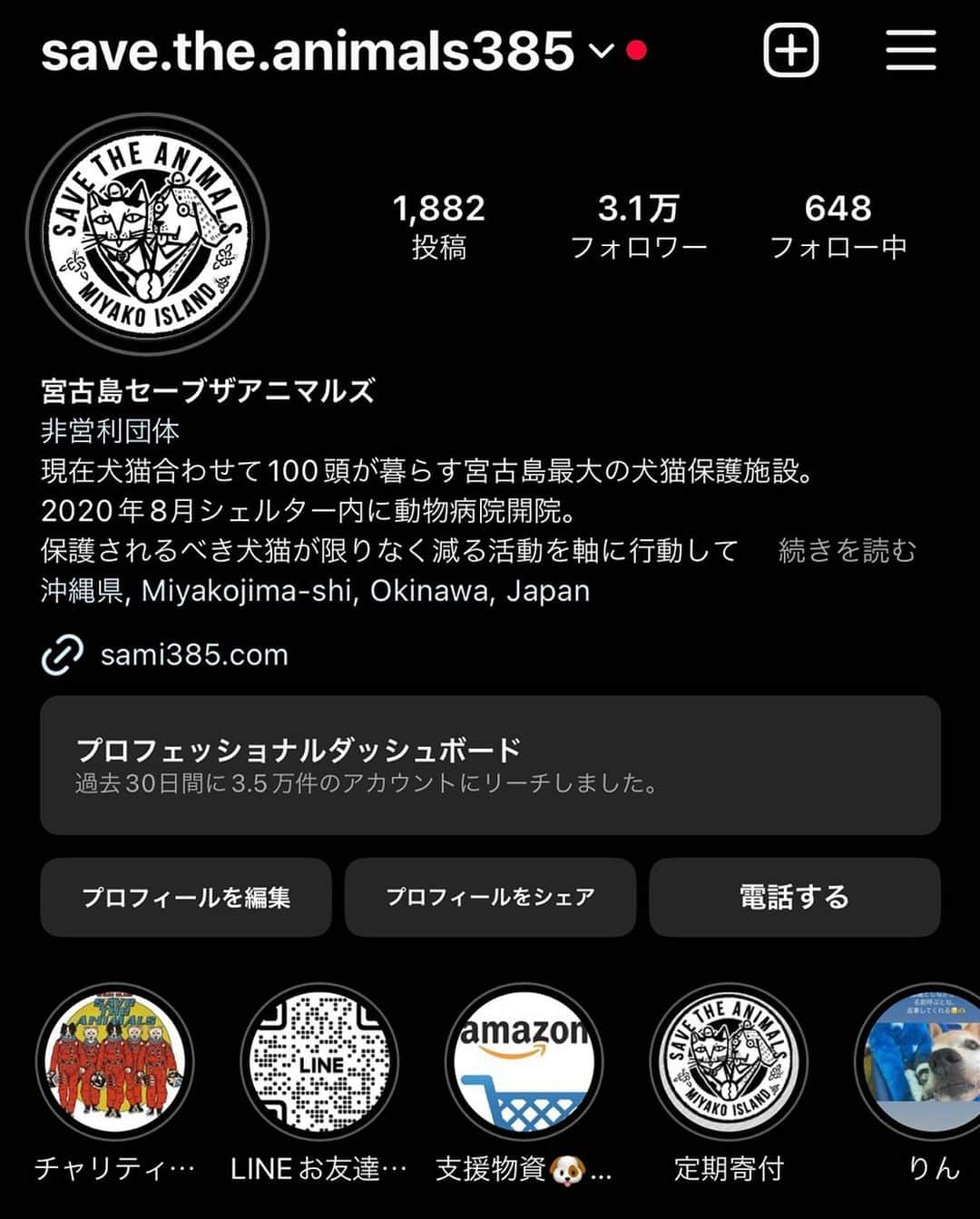Image resolution: width=980 pixels, height=1219 pixels.
Task: Tap the 電話する call button
Action: (794, 897)
